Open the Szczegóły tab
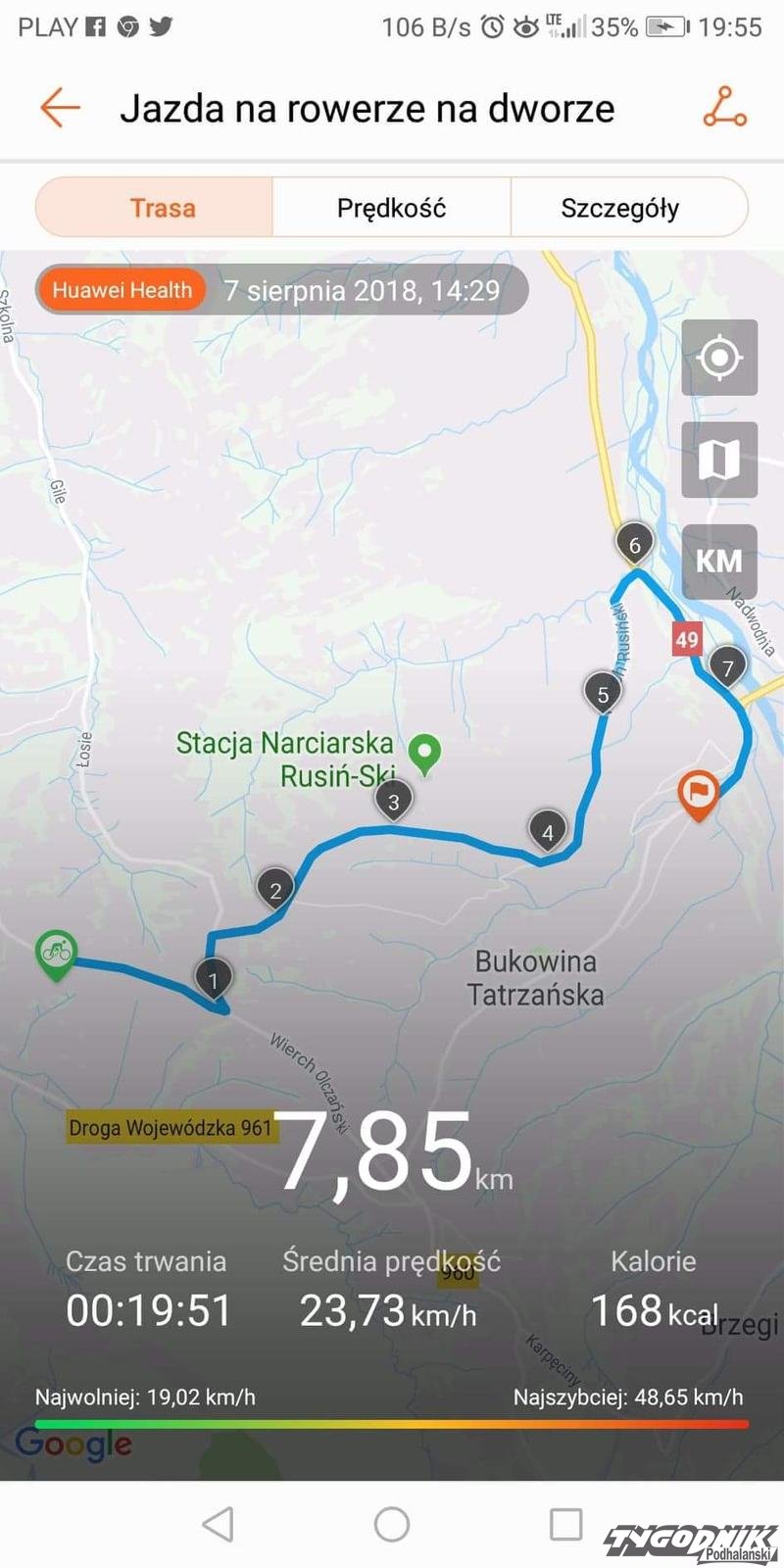Screen dimensions: 784x1568 (619, 208)
